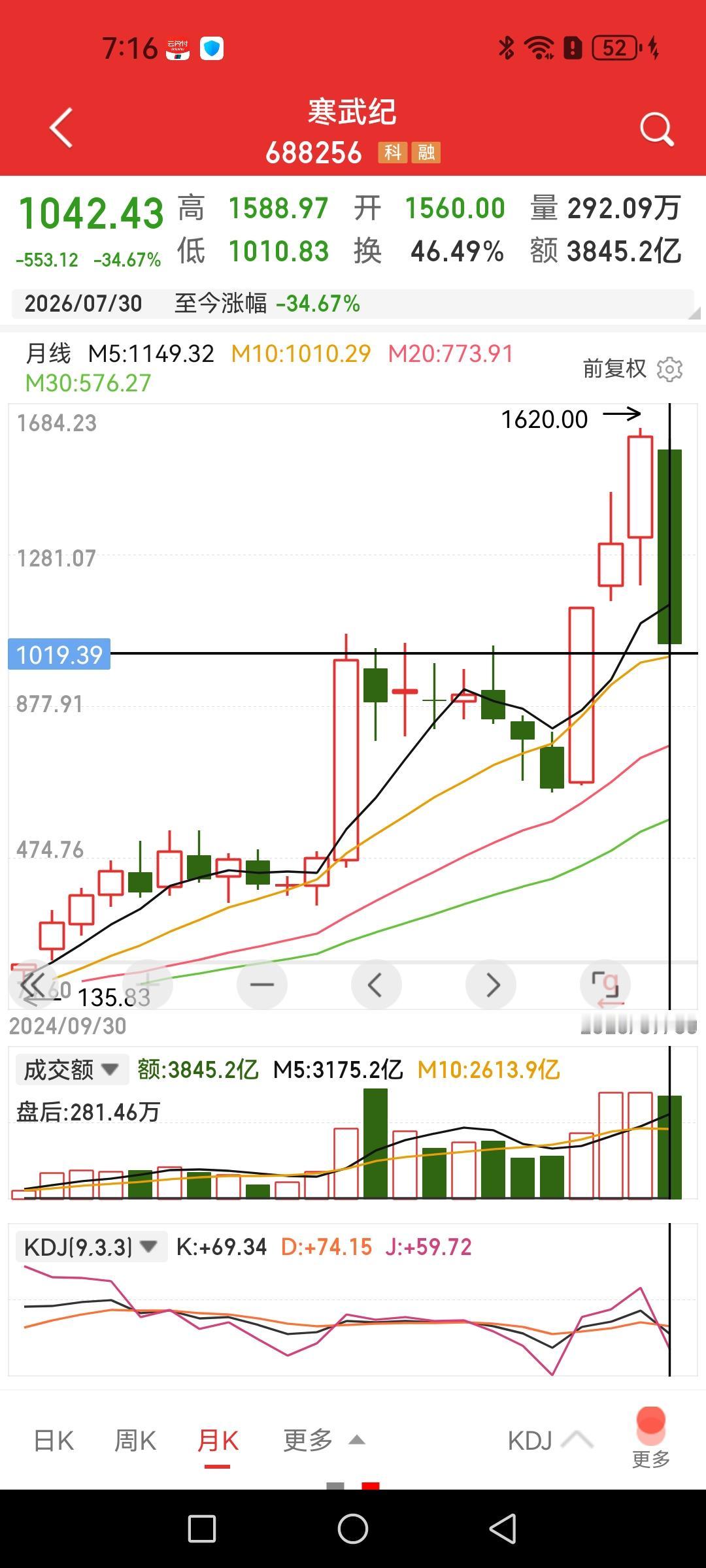Screen dimensions: 706x1568
Task: Change the 前复权 adjustment mode
Action: [614, 369]
